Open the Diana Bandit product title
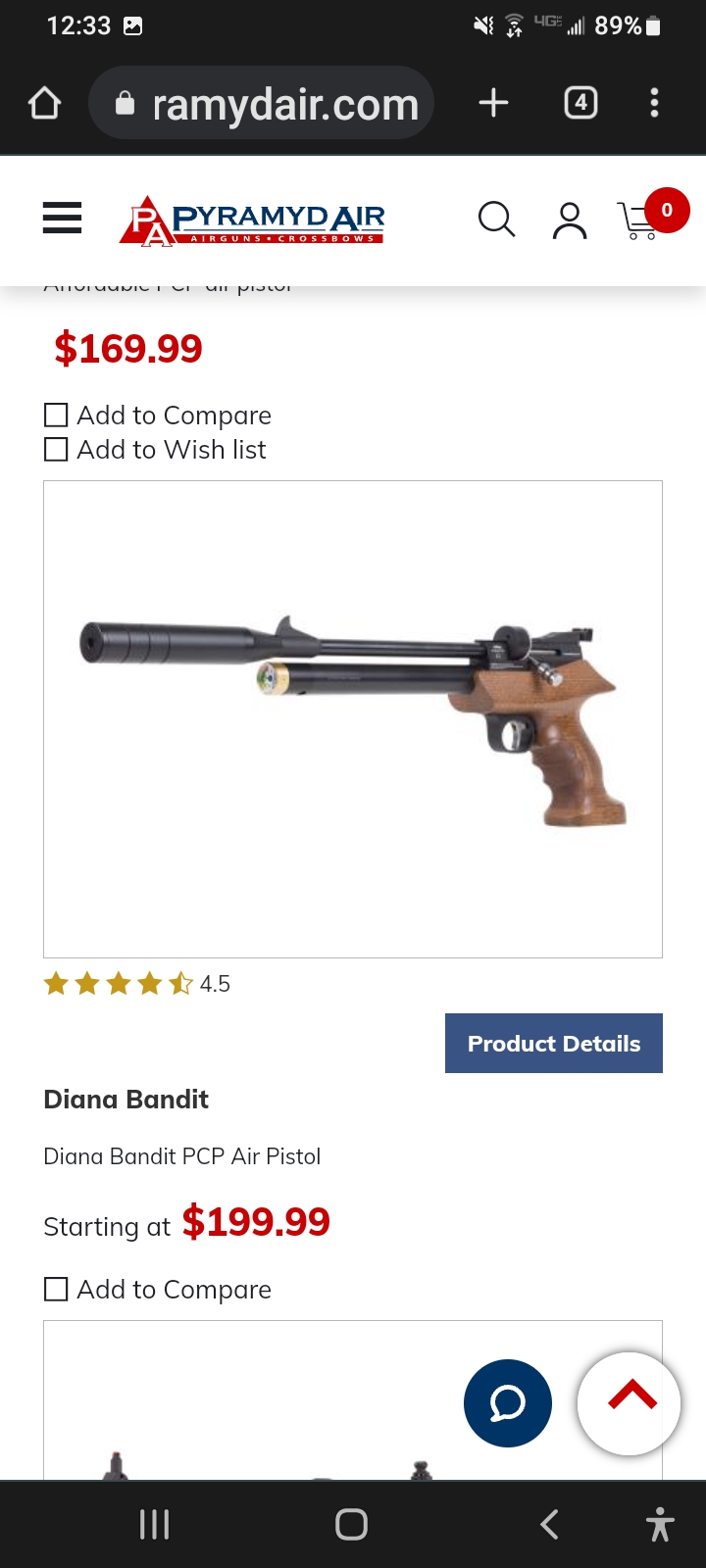706x1568 pixels. click(126, 1100)
